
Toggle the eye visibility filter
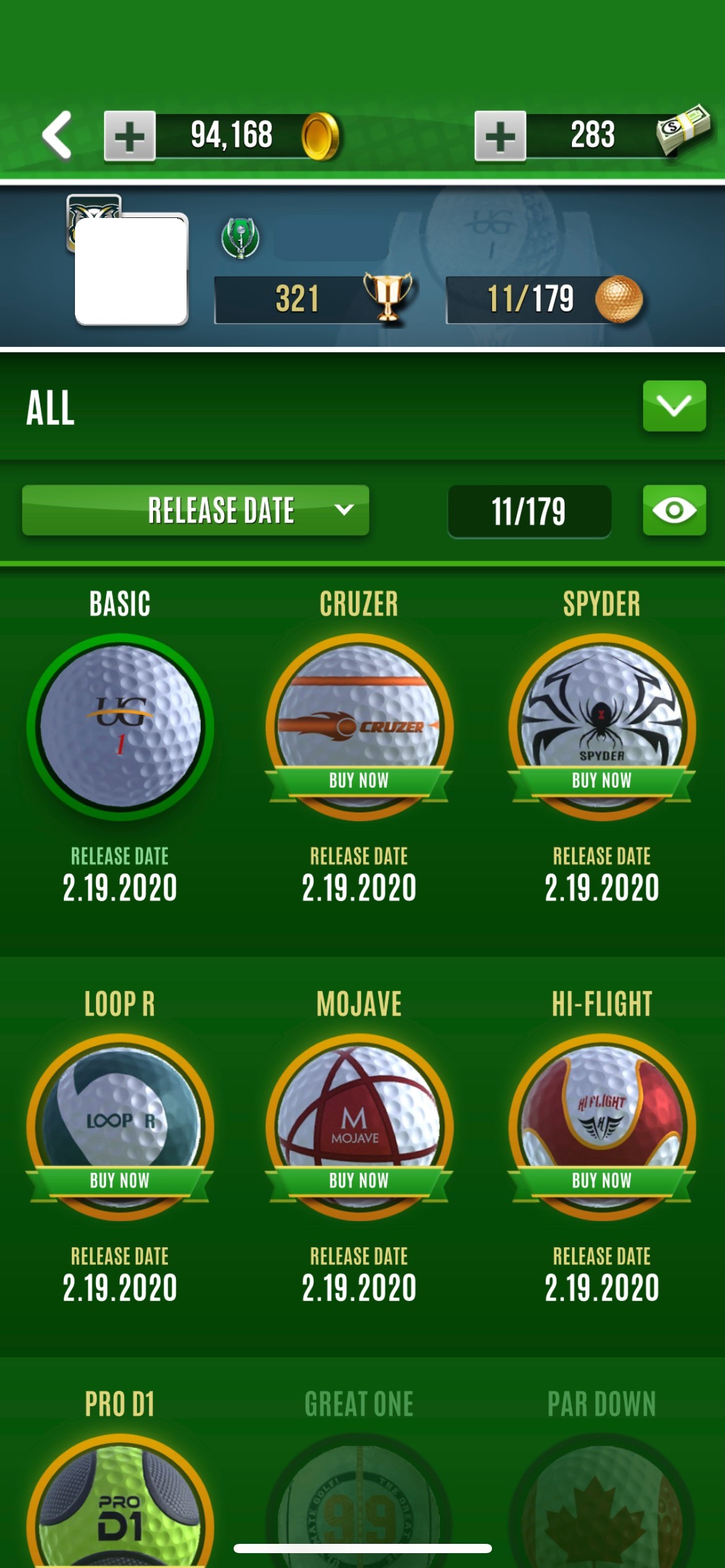[x=674, y=510]
